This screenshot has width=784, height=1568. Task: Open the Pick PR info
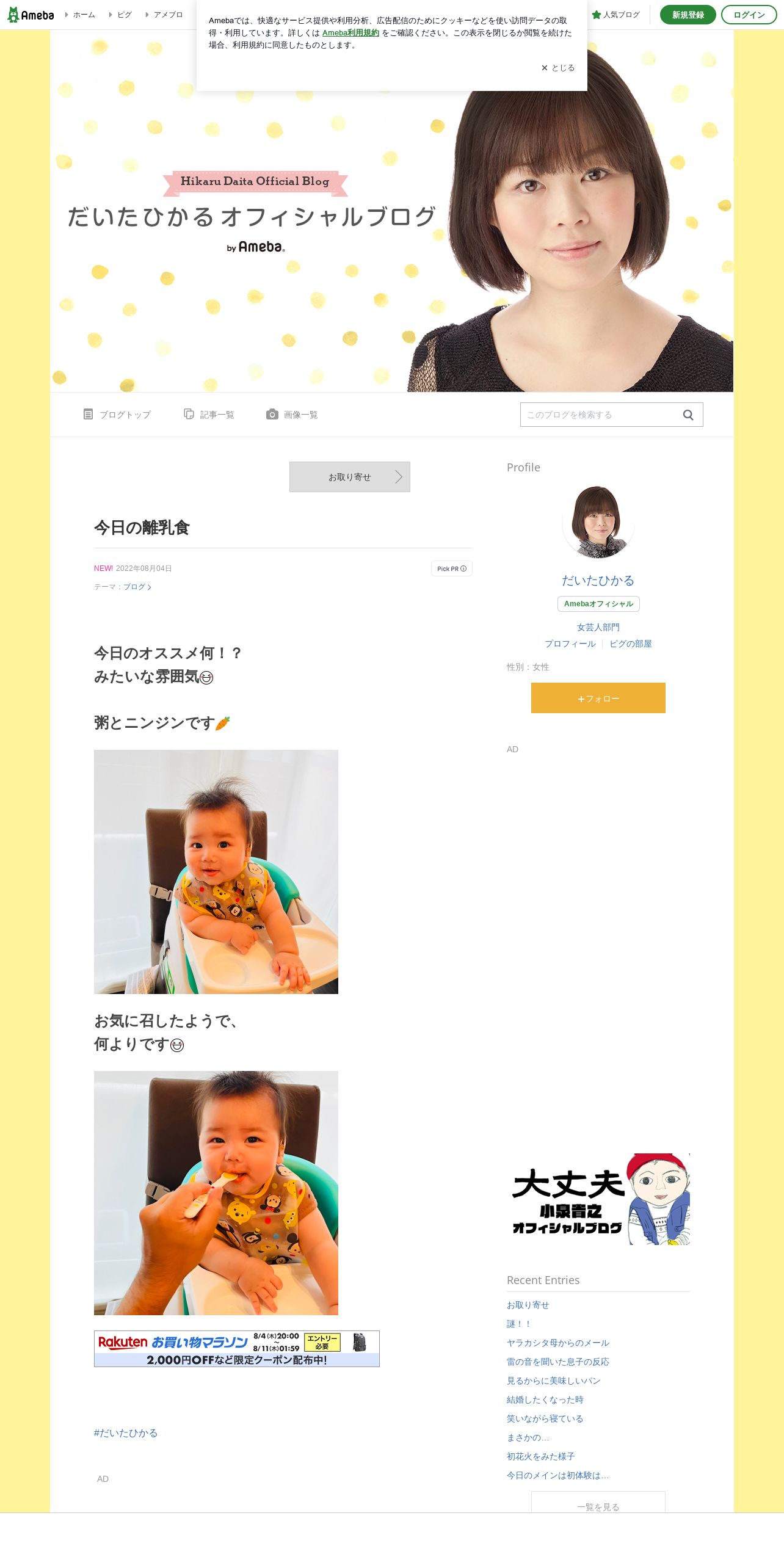tap(452, 568)
